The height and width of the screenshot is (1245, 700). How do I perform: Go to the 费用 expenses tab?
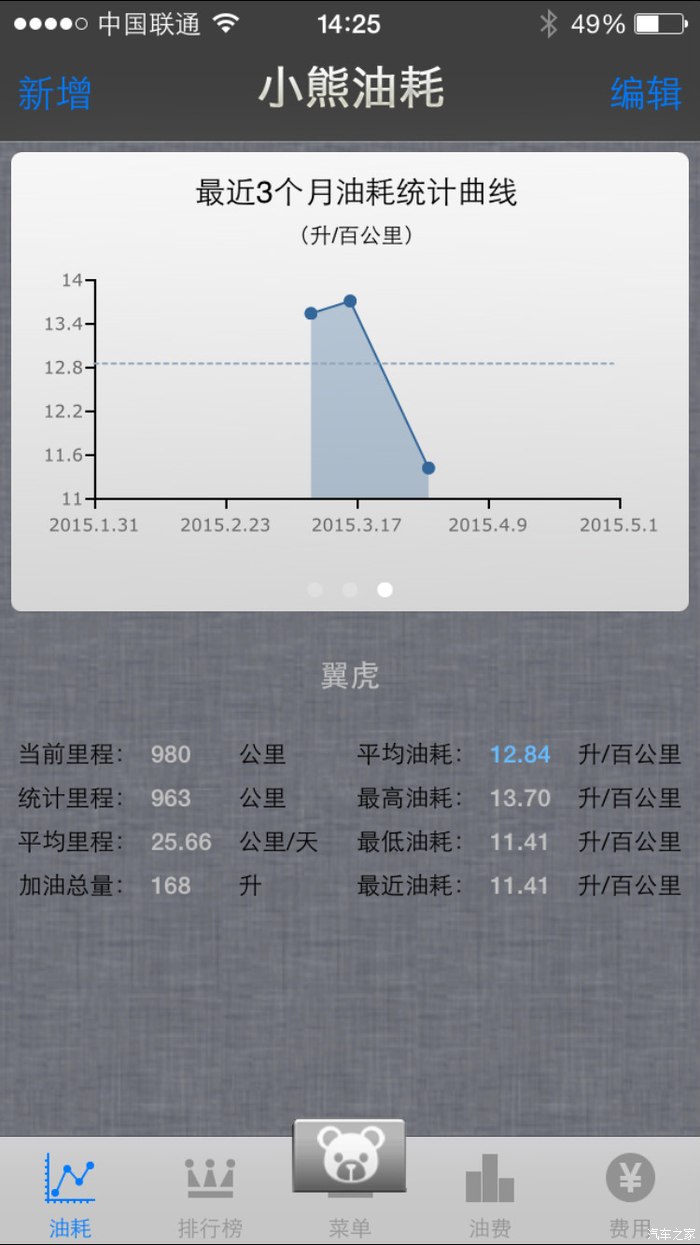(630, 1192)
